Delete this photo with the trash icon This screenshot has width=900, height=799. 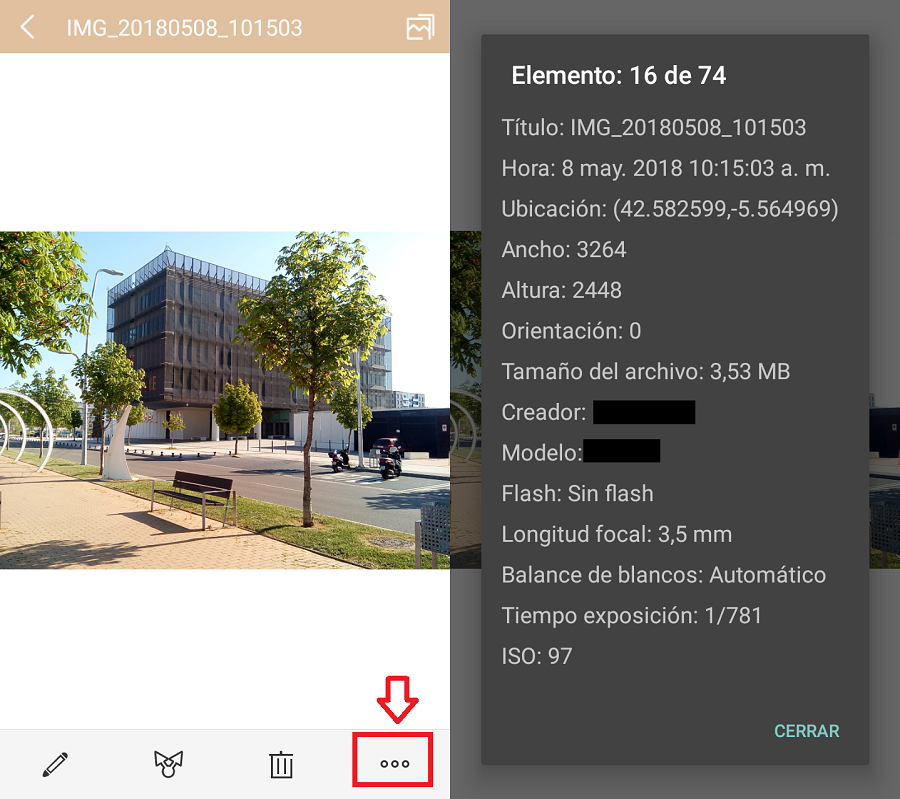[x=281, y=765]
